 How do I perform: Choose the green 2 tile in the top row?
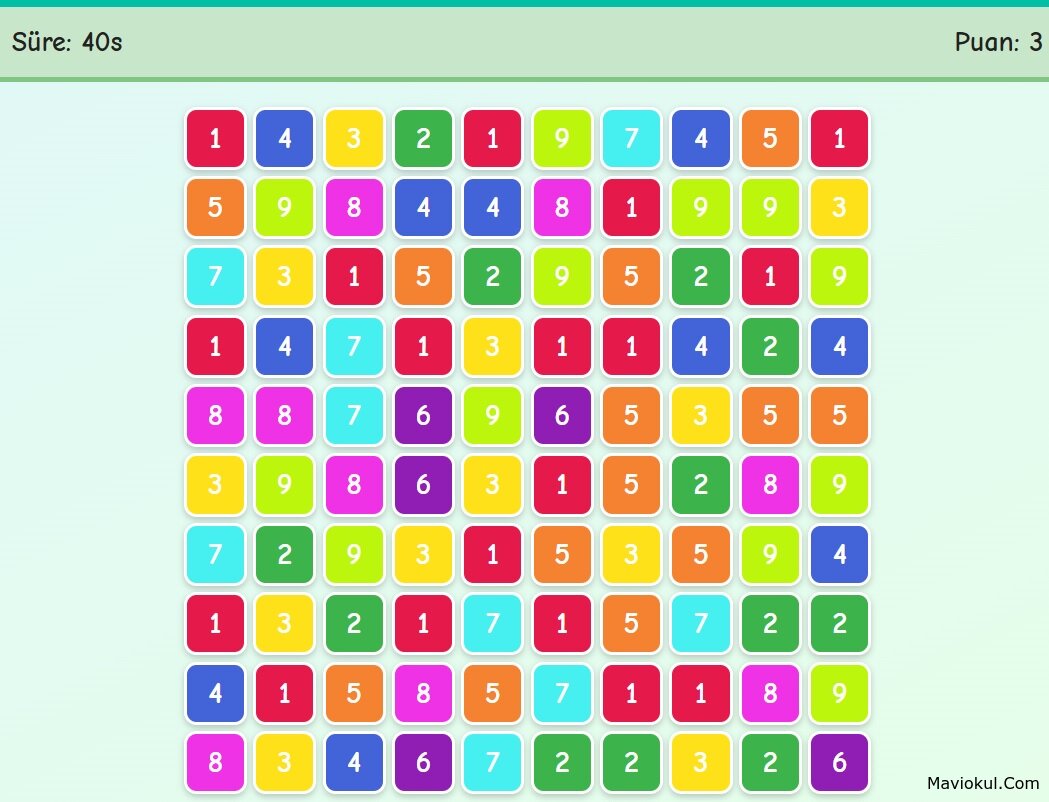coord(423,139)
